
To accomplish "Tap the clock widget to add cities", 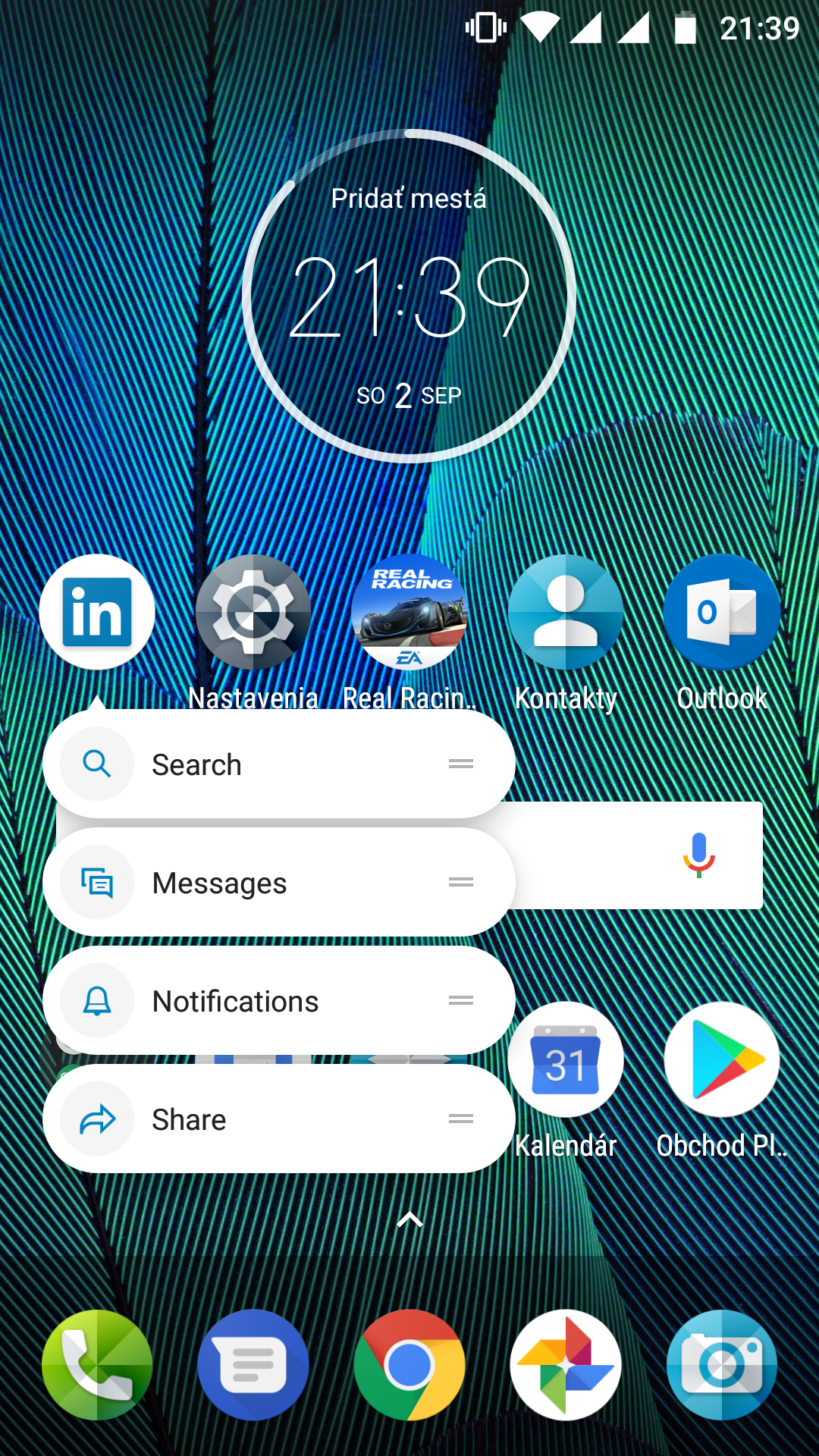I will tap(409, 199).
